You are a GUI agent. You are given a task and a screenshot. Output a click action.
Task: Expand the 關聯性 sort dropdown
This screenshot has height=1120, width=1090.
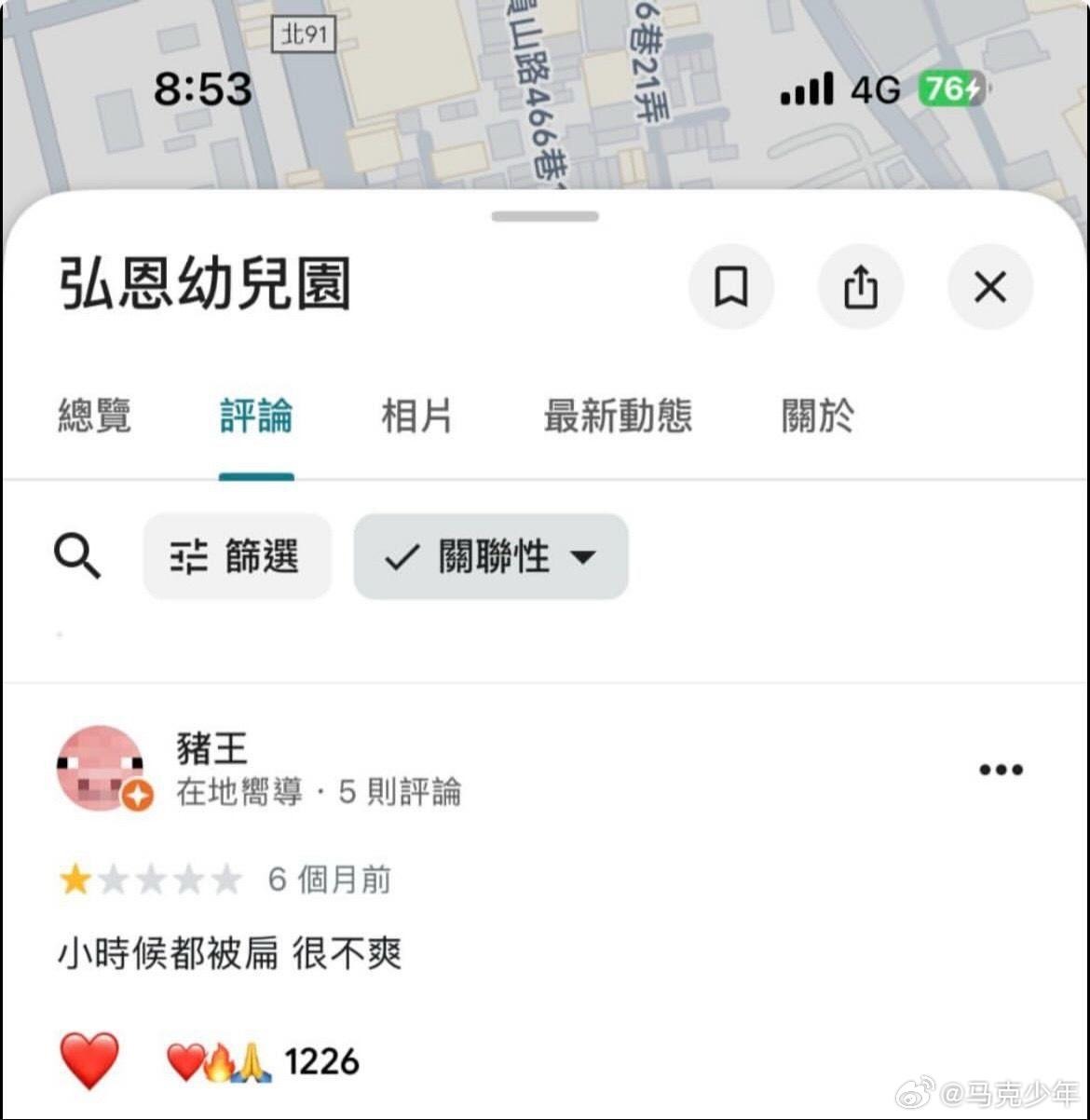[x=490, y=557]
